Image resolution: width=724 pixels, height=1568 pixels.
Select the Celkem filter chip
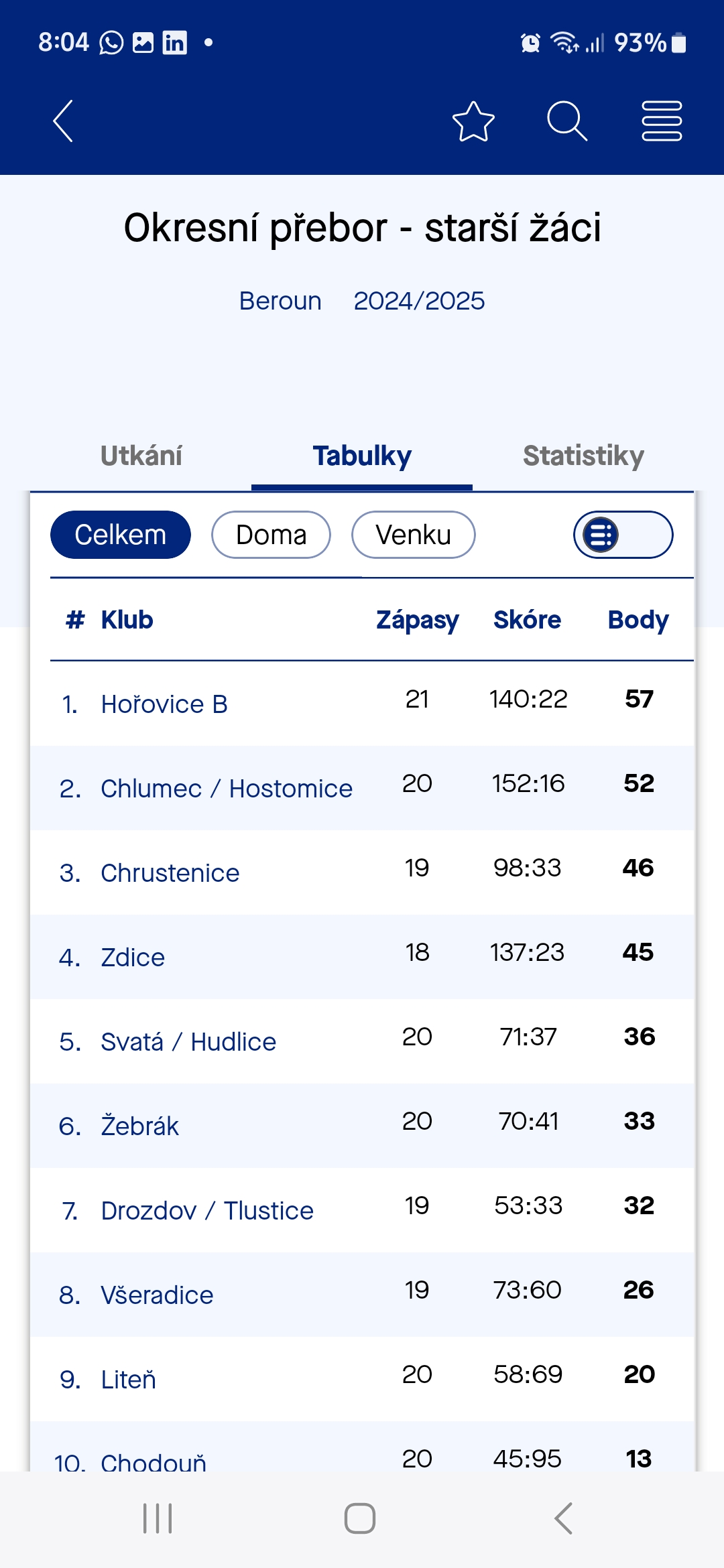121,535
